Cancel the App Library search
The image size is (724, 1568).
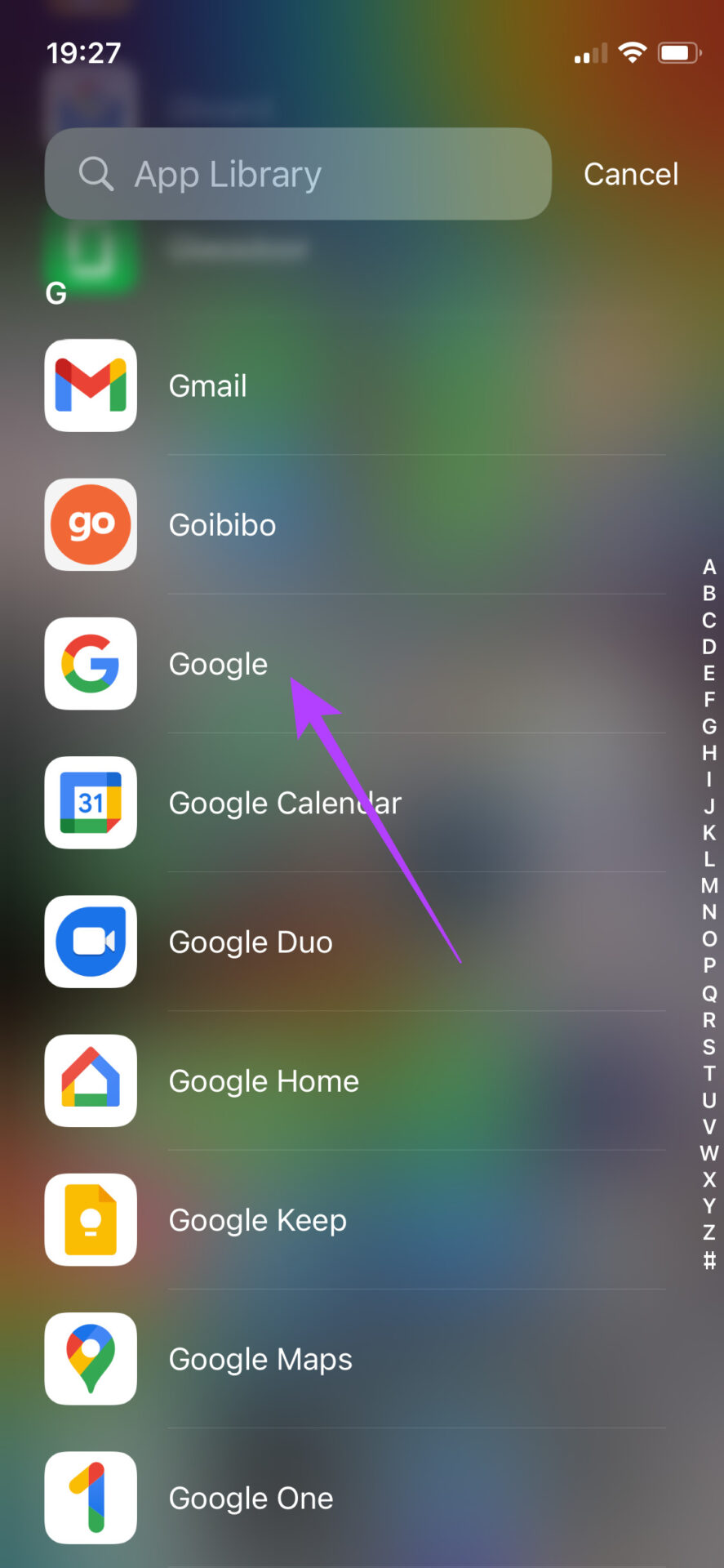point(630,174)
